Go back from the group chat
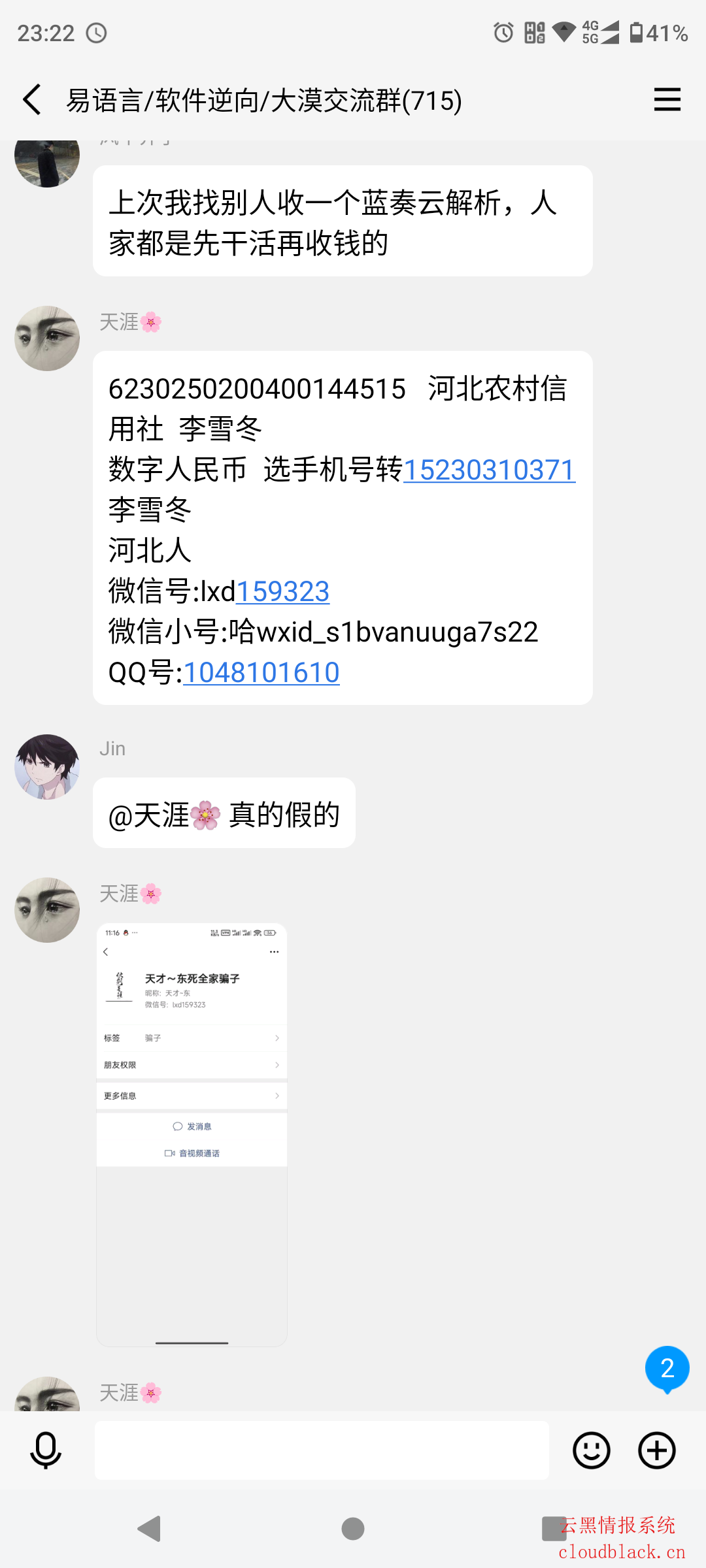706x1568 pixels. point(31,100)
